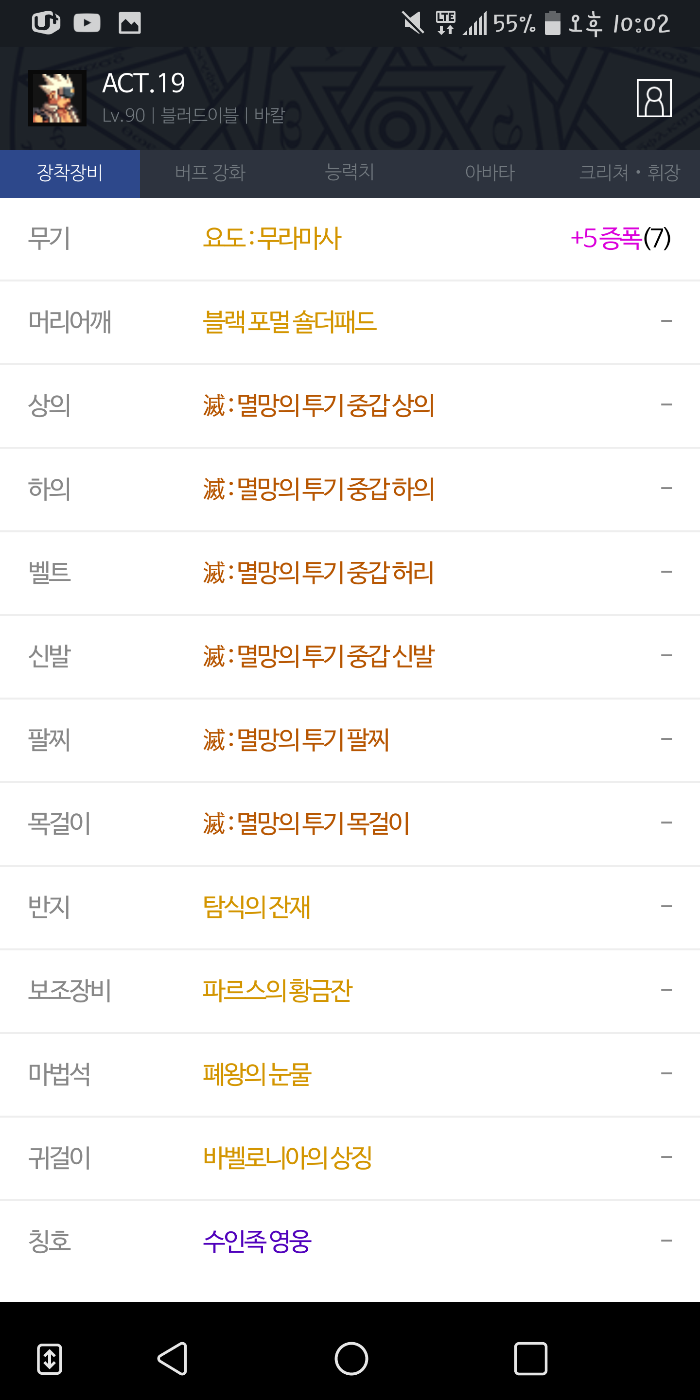Image resolution: width=700 pixels, height=1400 pixels.
Task: Open the profile icon in header
Action: click(x=654, y=98)
